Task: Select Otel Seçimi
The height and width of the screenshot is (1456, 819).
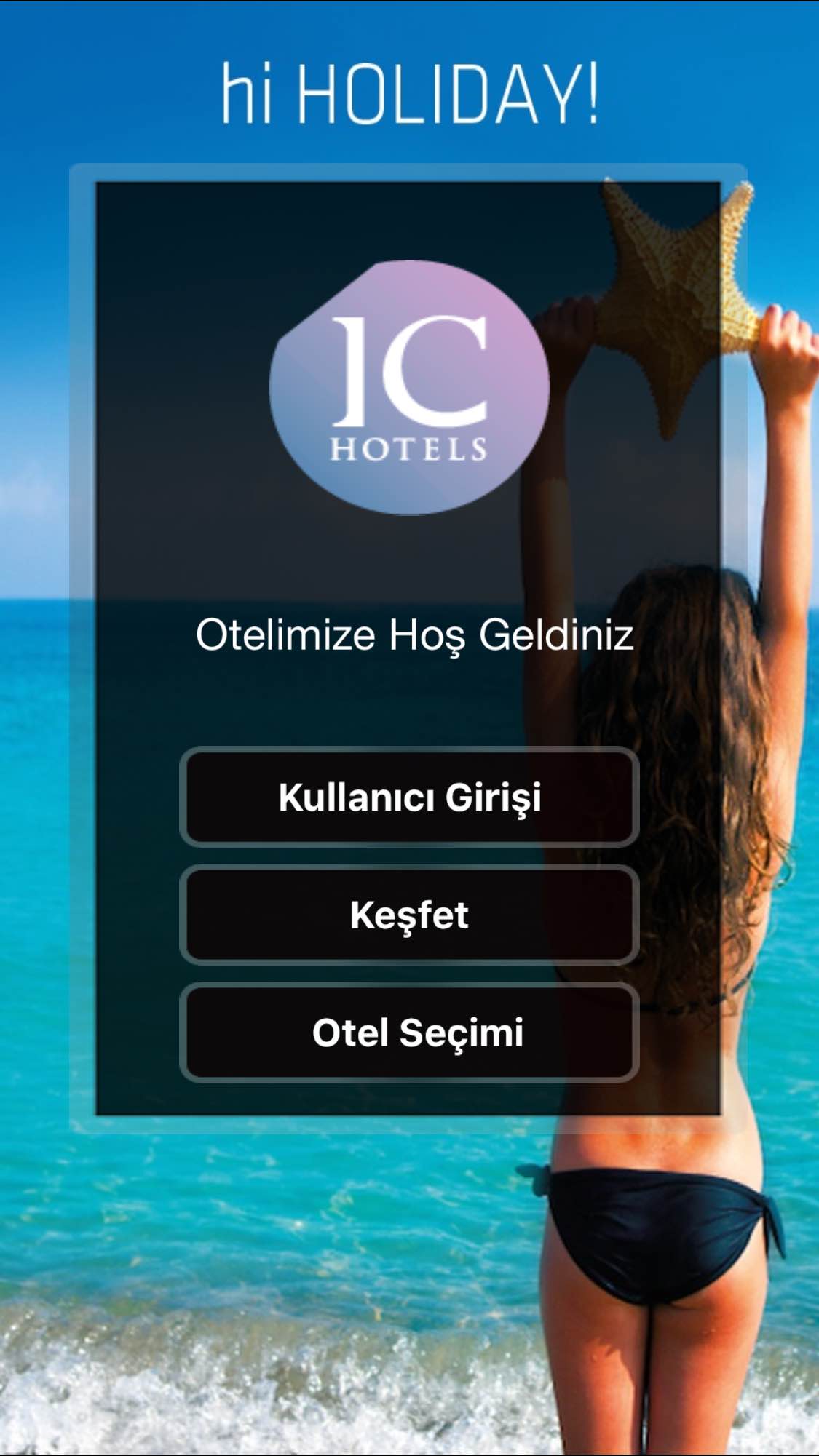Action: [x=409, y=1033]
